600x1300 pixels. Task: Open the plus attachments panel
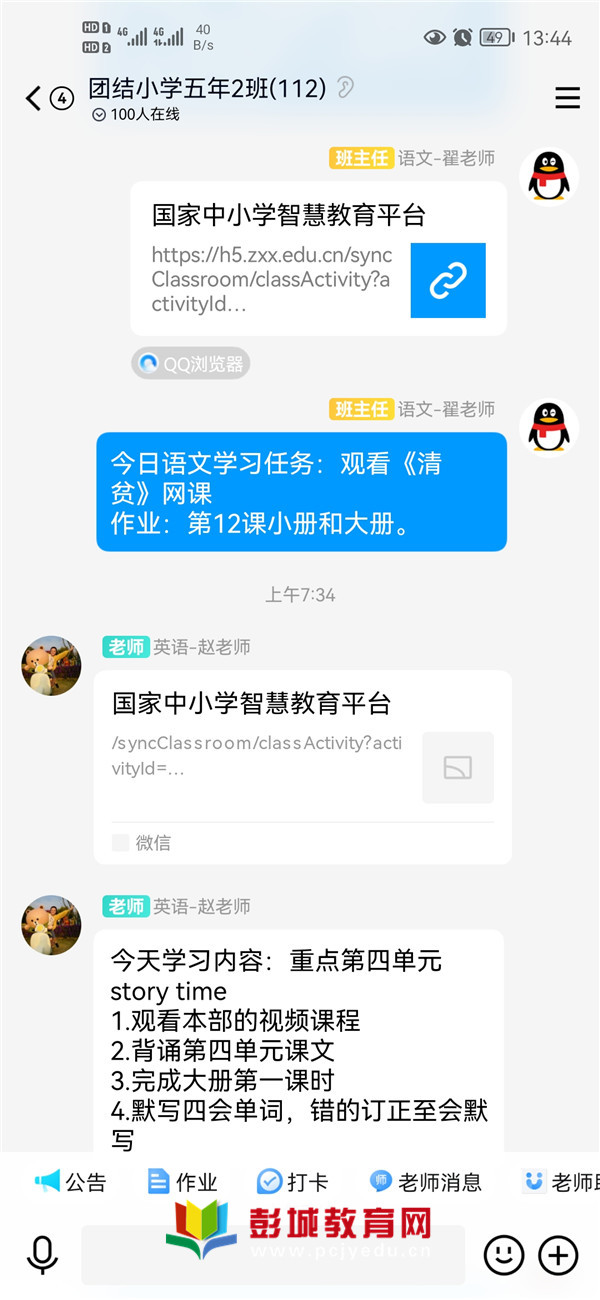[559, 1254]
